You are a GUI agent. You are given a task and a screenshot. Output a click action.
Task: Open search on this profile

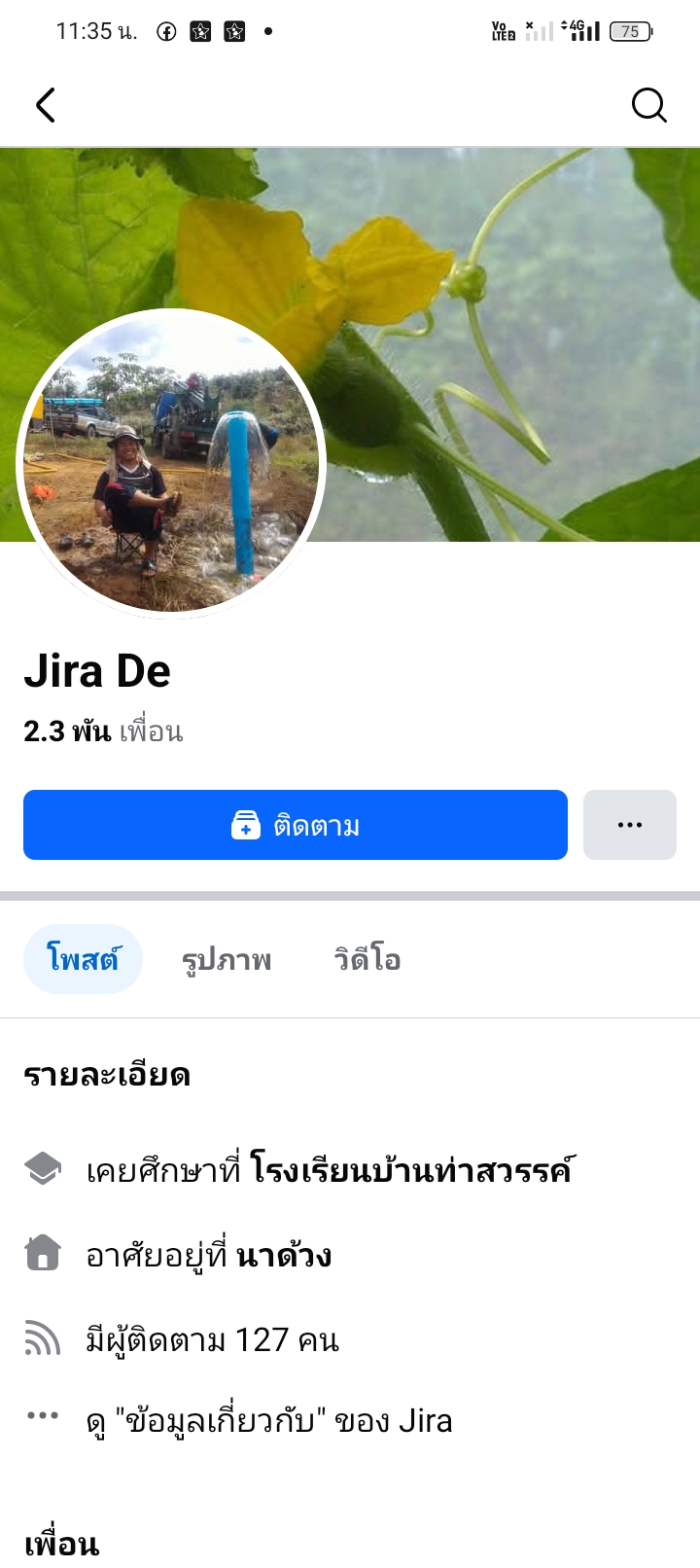point(648,105)
